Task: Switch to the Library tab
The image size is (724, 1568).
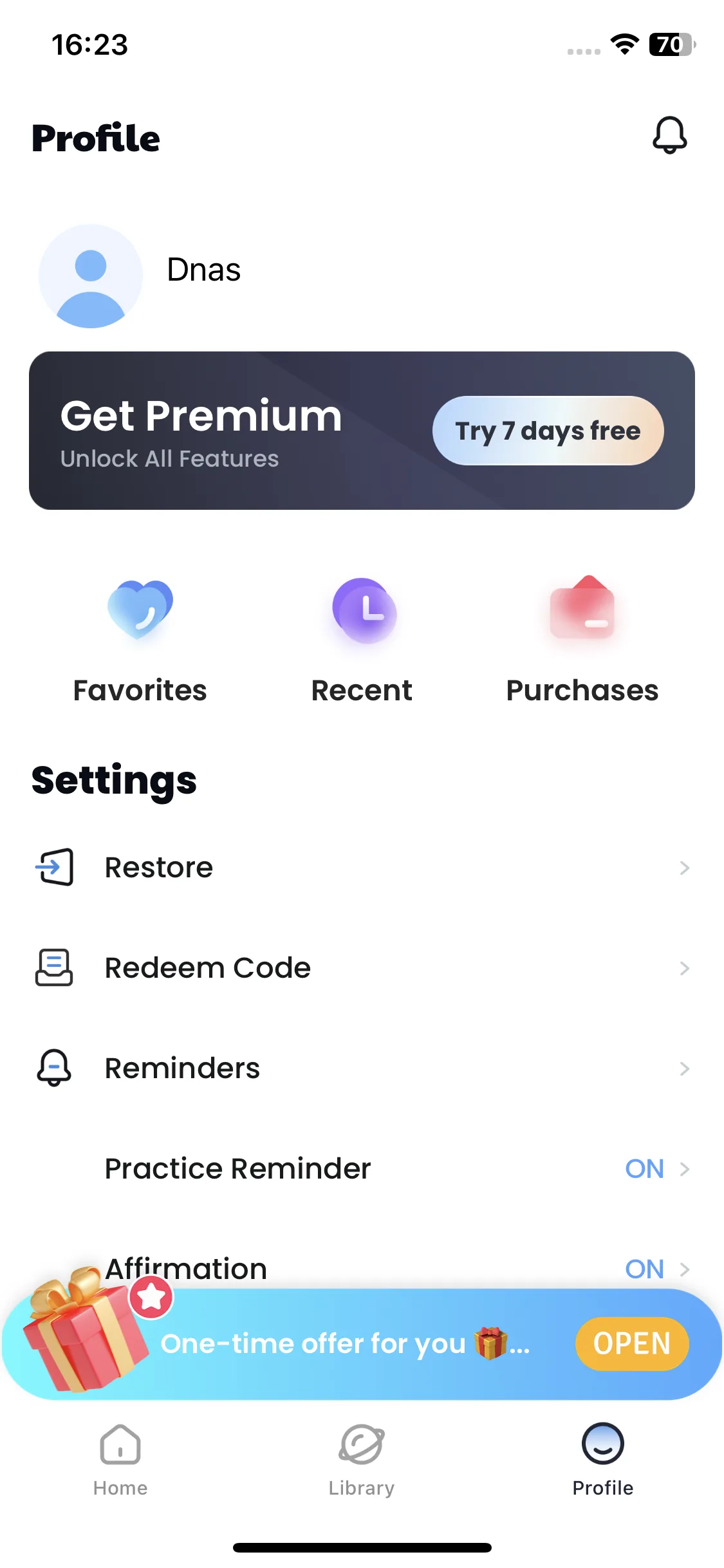Action: [x=362, y=1460]
